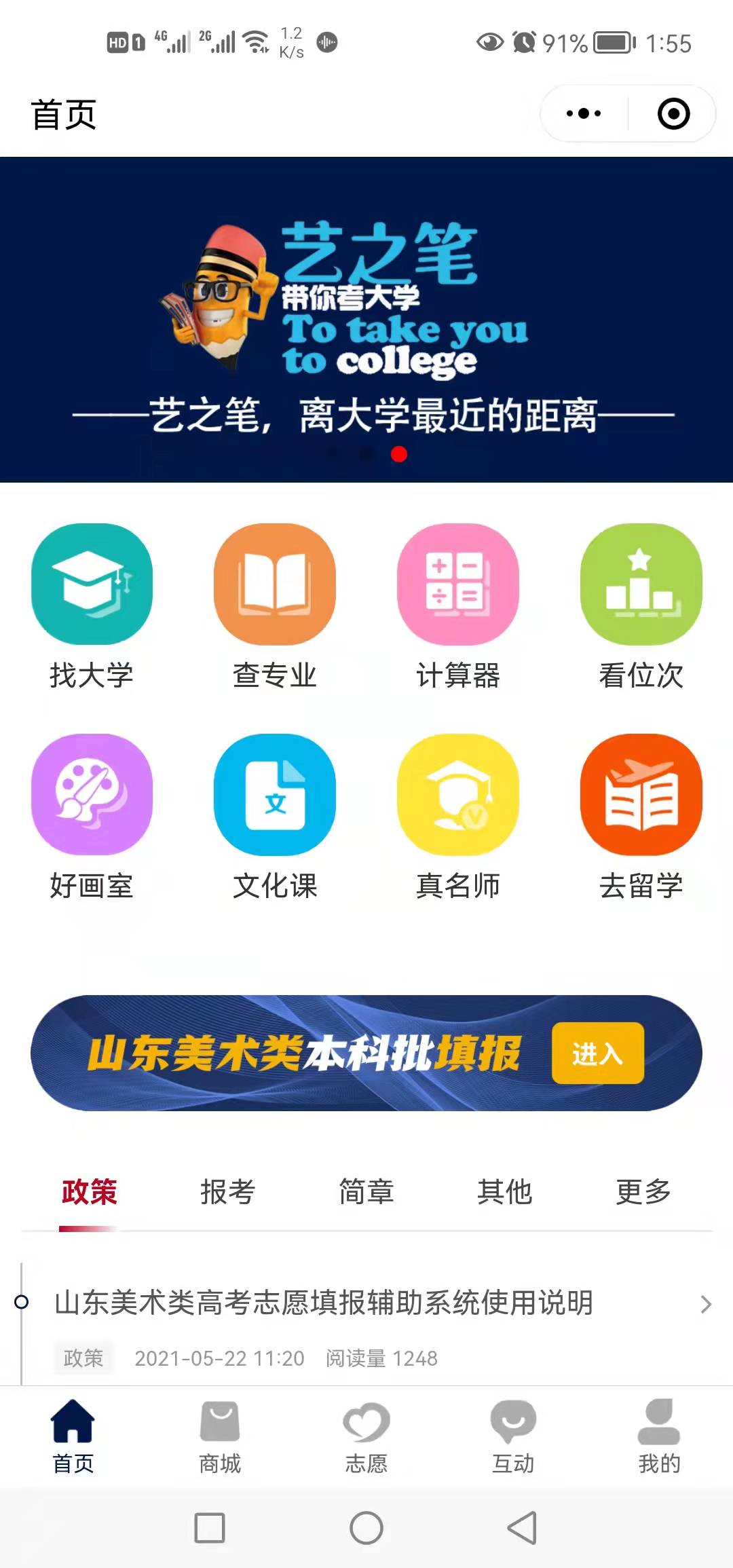Close the mini program with the circle button
This screenshot has width=733, height=1568.
pyautogui.click(x=673, y=114)
